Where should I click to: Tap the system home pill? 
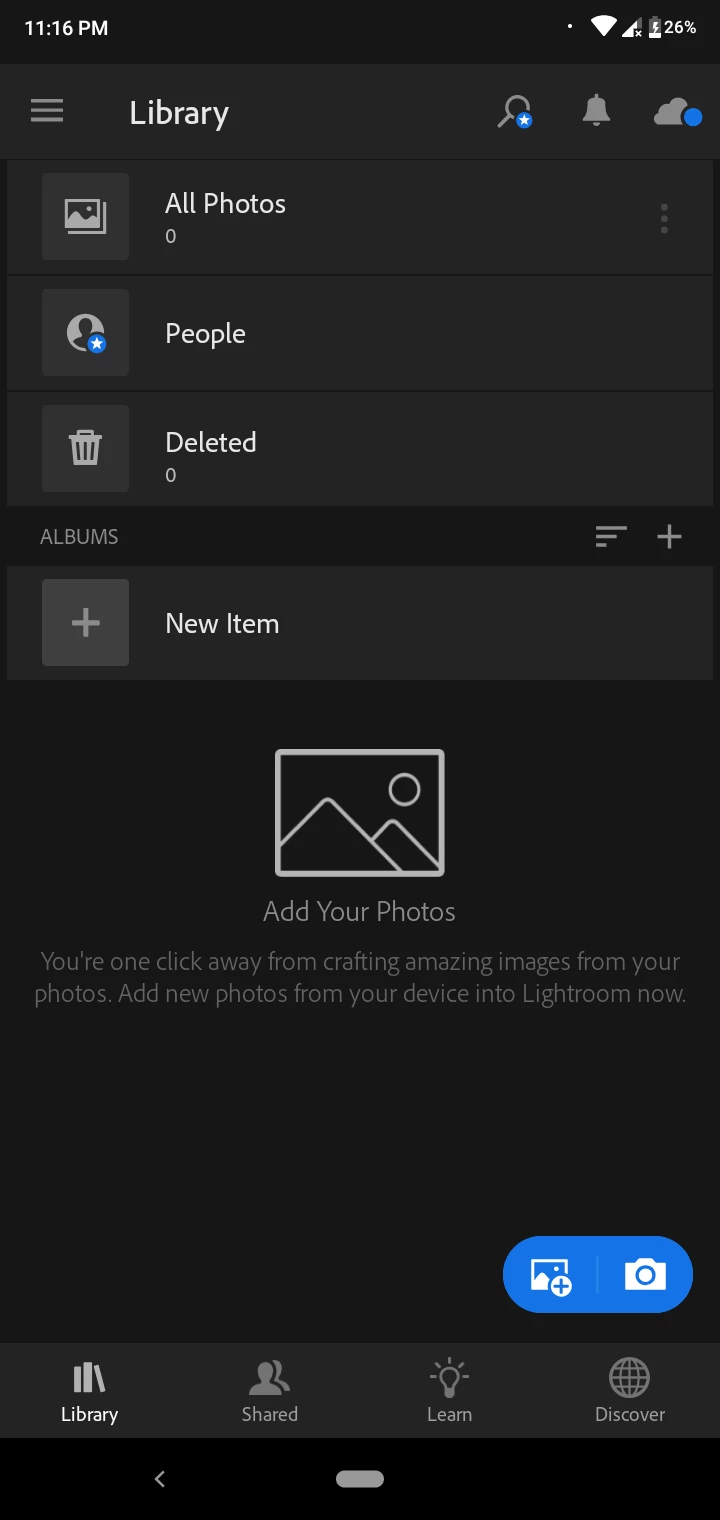[360, 1479]
